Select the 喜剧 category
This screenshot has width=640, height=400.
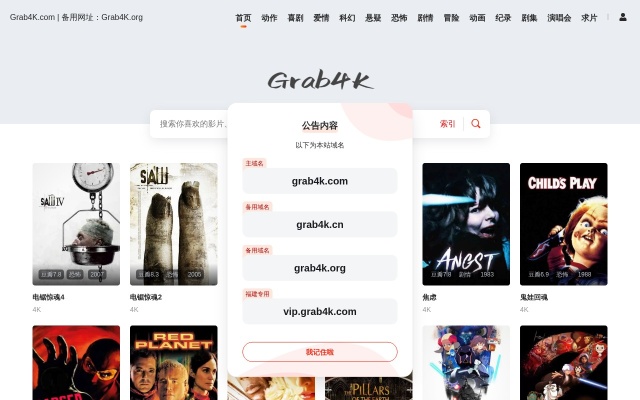coord(295,18)
